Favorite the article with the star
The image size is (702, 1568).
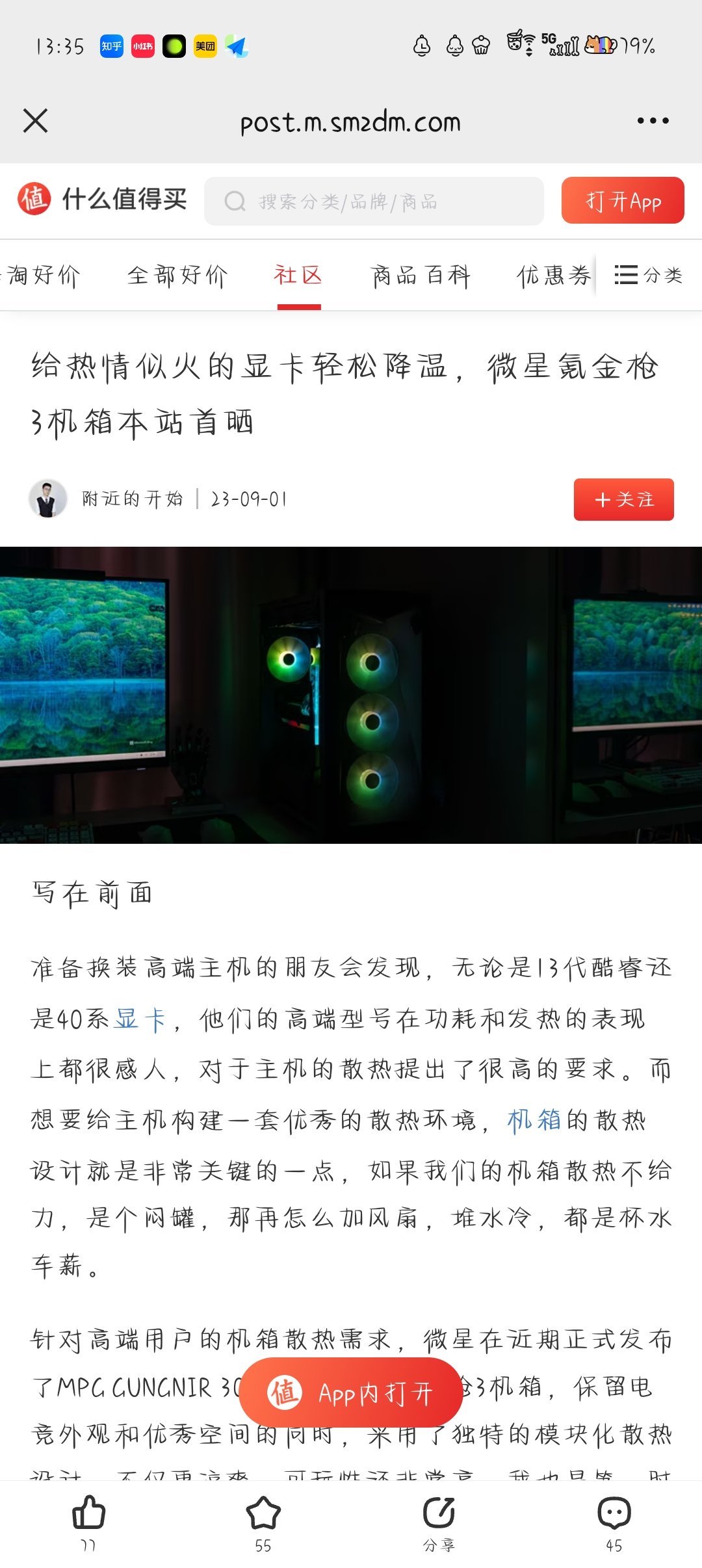click(263, 1521)
